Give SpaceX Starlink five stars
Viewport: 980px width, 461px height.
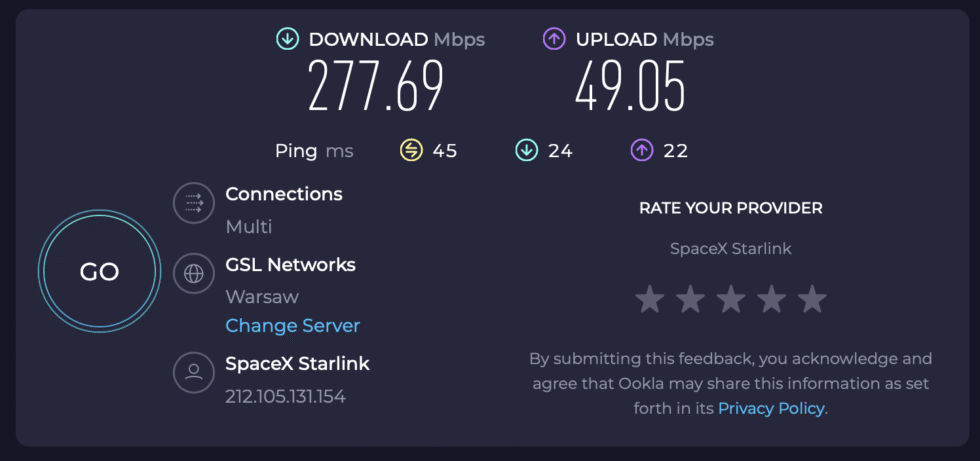pos(812,299)
